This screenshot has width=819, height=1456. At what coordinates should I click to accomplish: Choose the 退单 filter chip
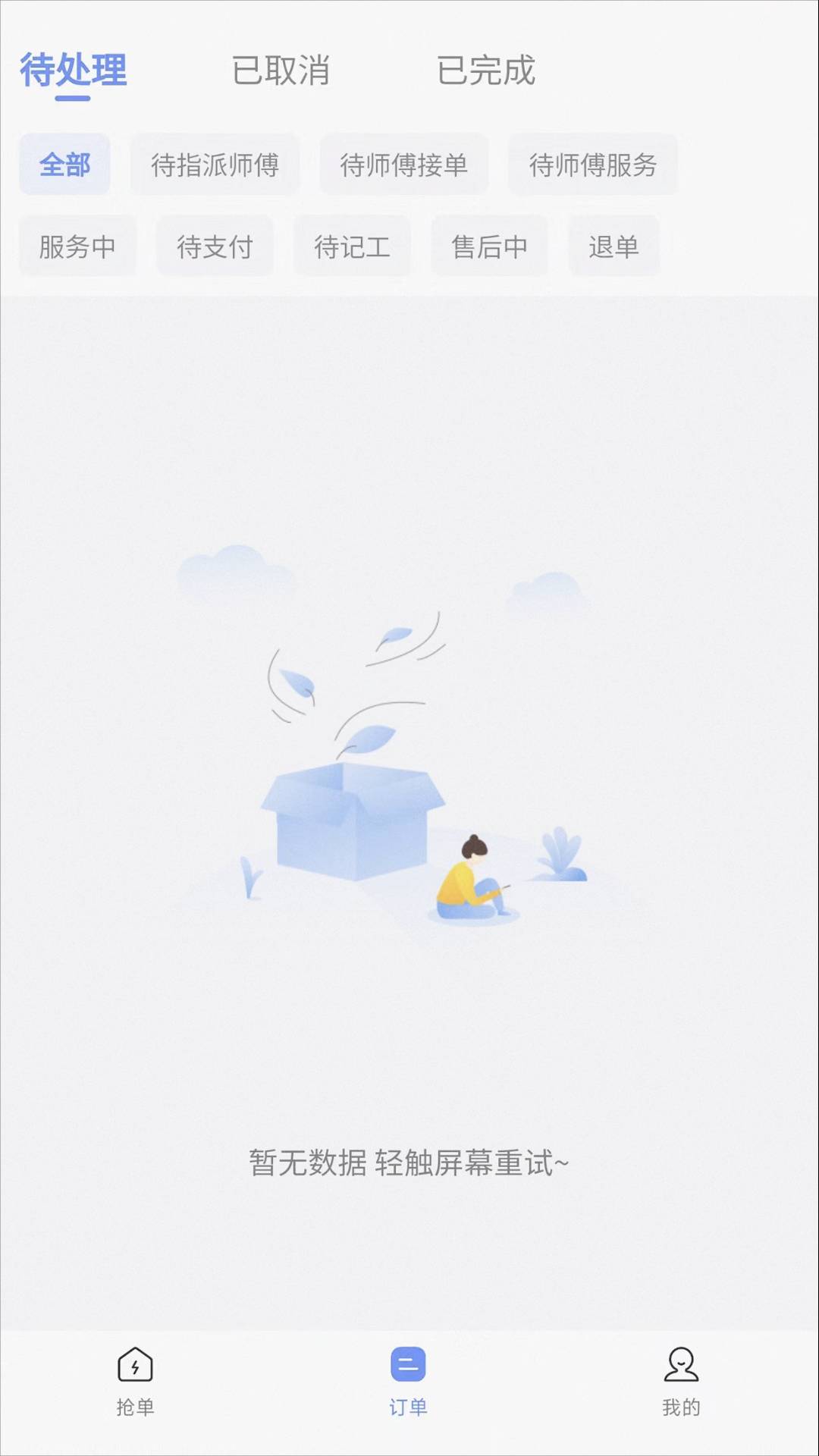coord(613,246)
